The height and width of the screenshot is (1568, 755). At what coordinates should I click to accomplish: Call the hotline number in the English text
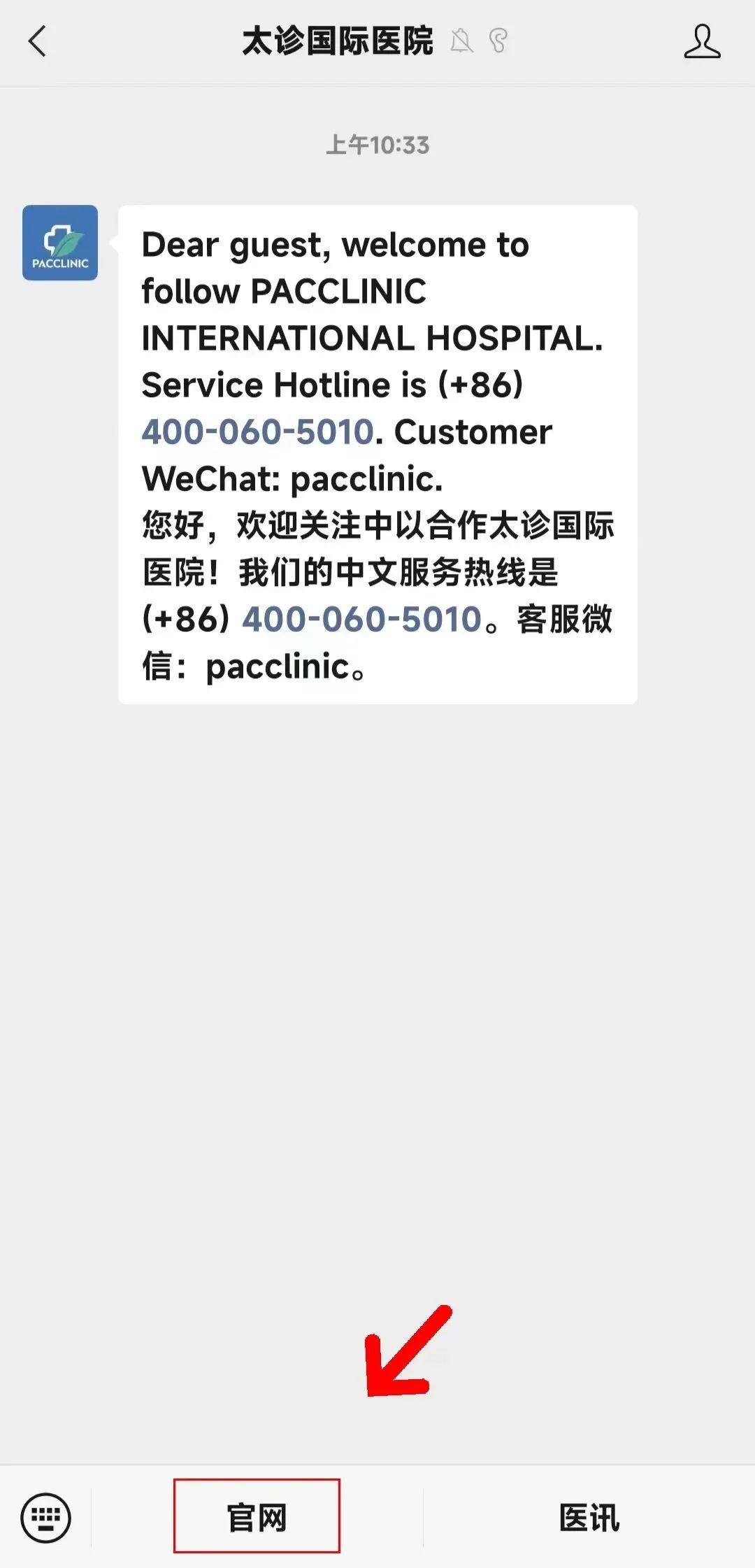[257, 432]
